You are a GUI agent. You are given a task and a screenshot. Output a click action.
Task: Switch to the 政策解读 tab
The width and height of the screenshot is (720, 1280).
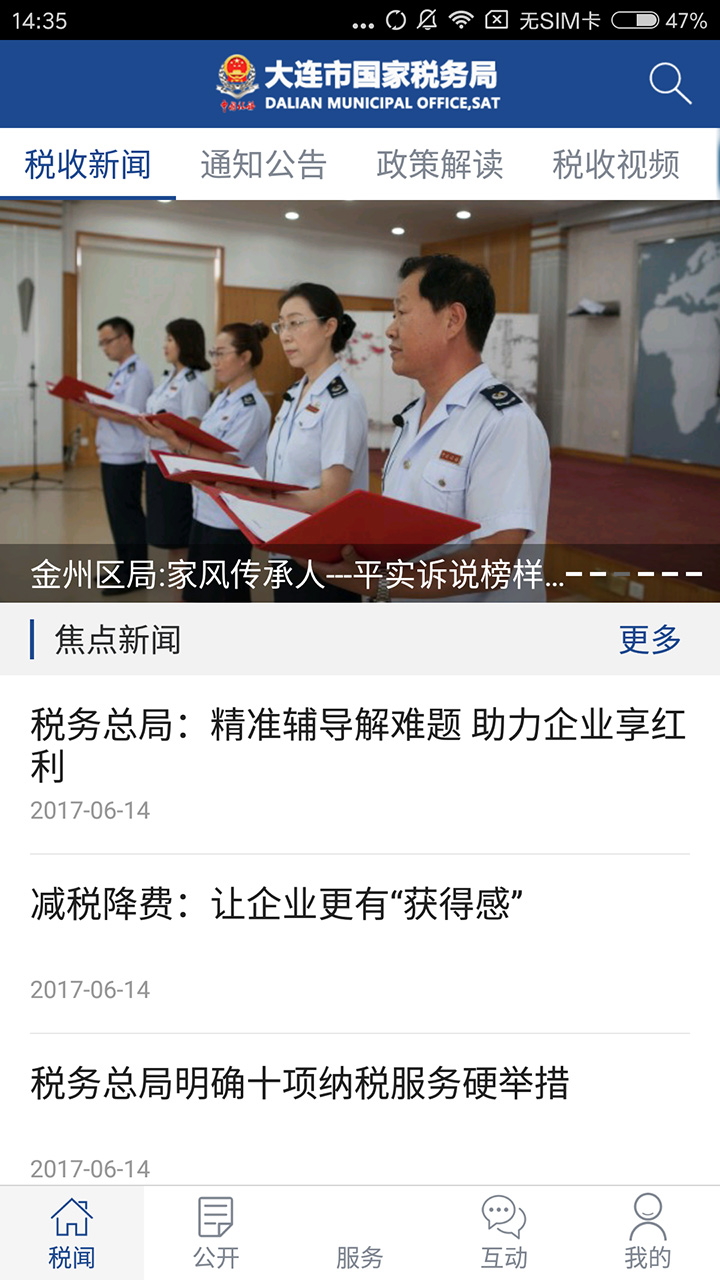439,164
